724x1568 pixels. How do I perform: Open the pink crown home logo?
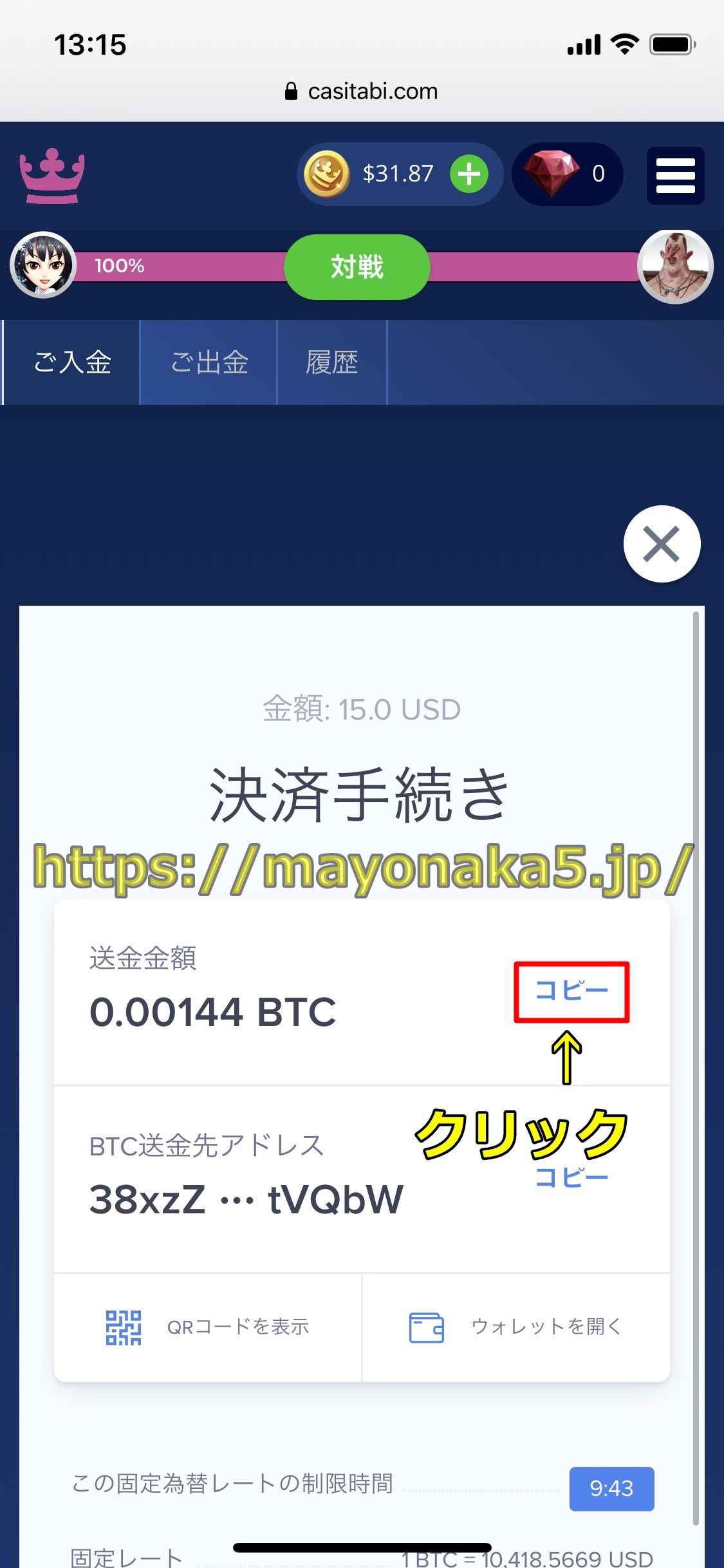tap(51, 175)
